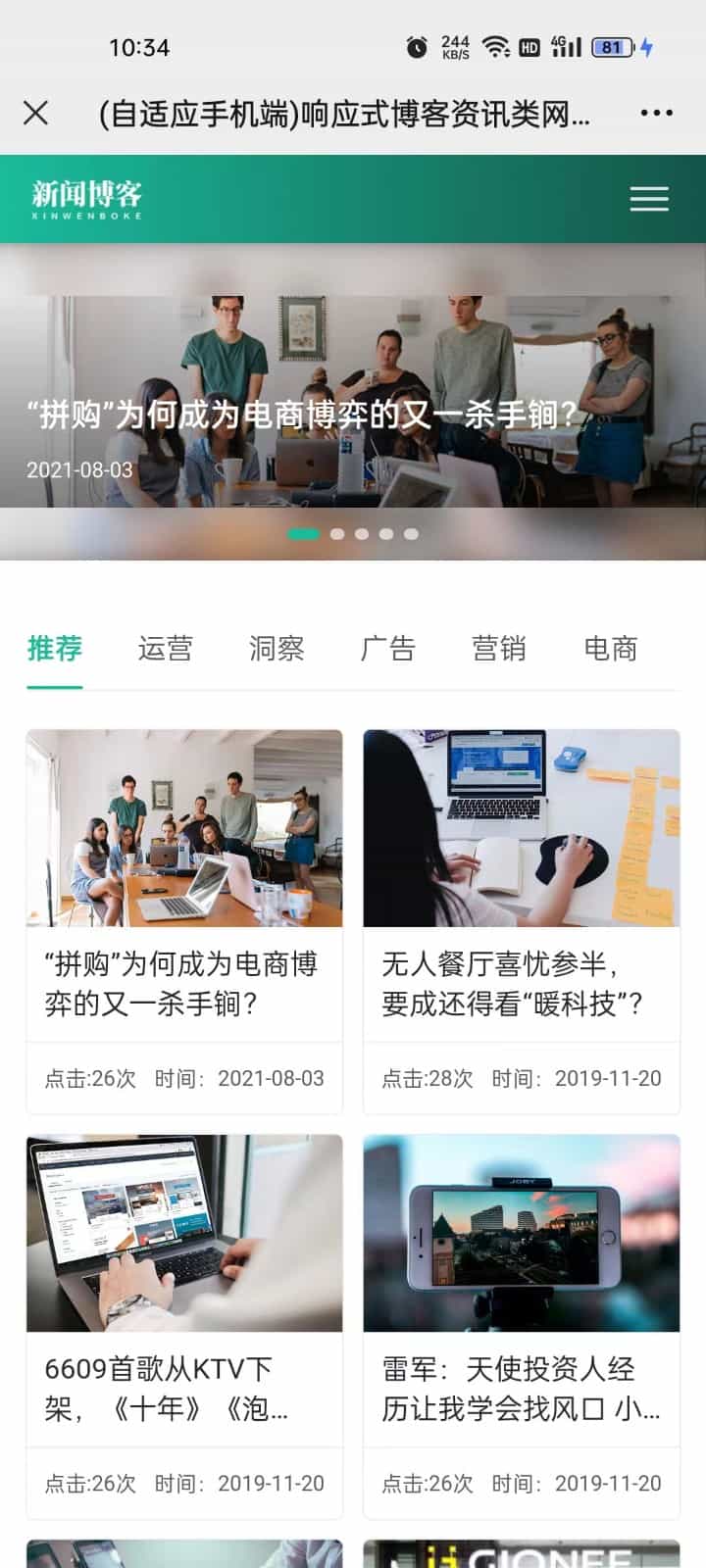The height and width of the screenshot is (1568, 706).
Task: Close the web page with the X icon
Action: [x=35, y=114]
